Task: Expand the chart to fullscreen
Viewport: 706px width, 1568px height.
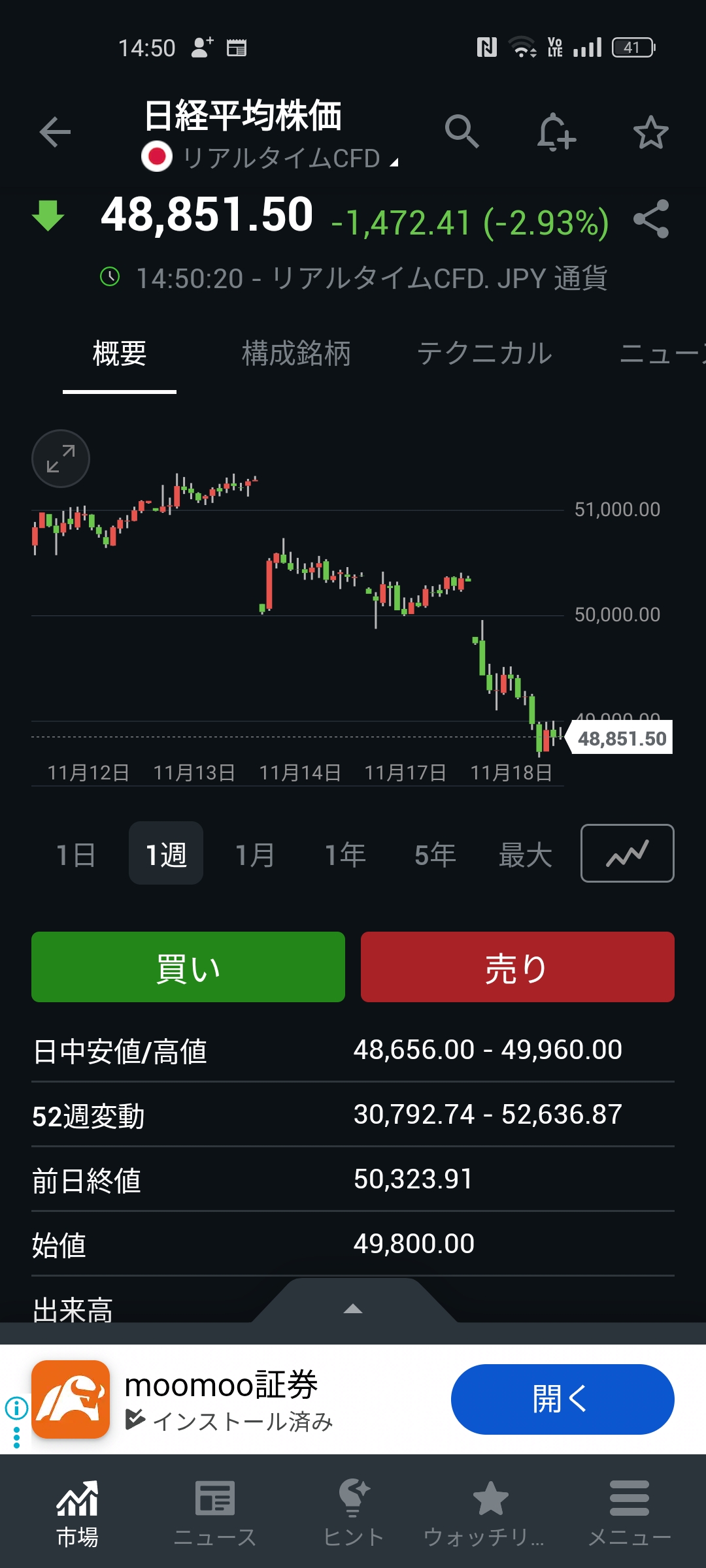Action: coord(61,459)
